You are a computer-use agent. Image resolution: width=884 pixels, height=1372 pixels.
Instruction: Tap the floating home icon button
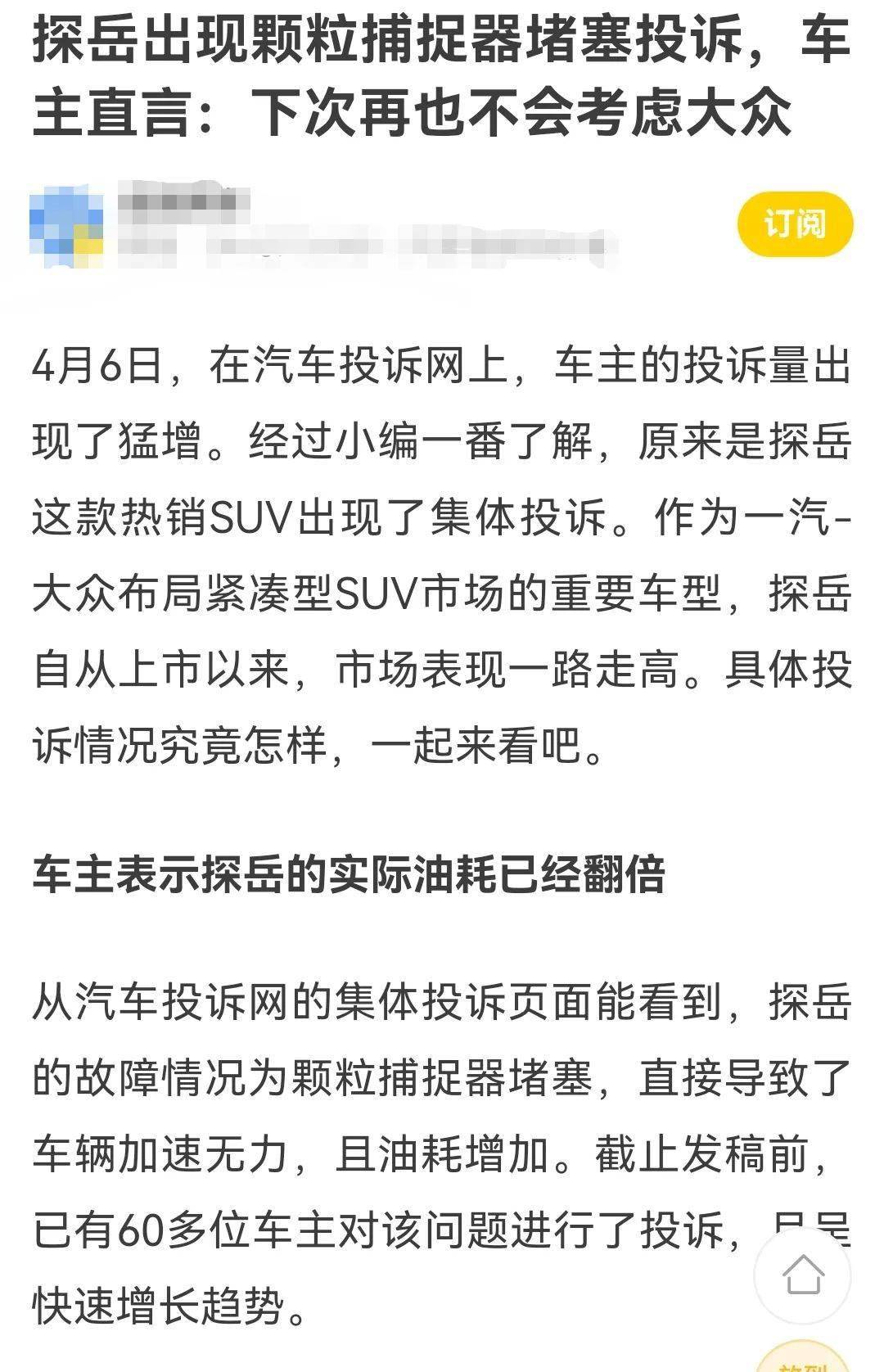pos(802,1275)
